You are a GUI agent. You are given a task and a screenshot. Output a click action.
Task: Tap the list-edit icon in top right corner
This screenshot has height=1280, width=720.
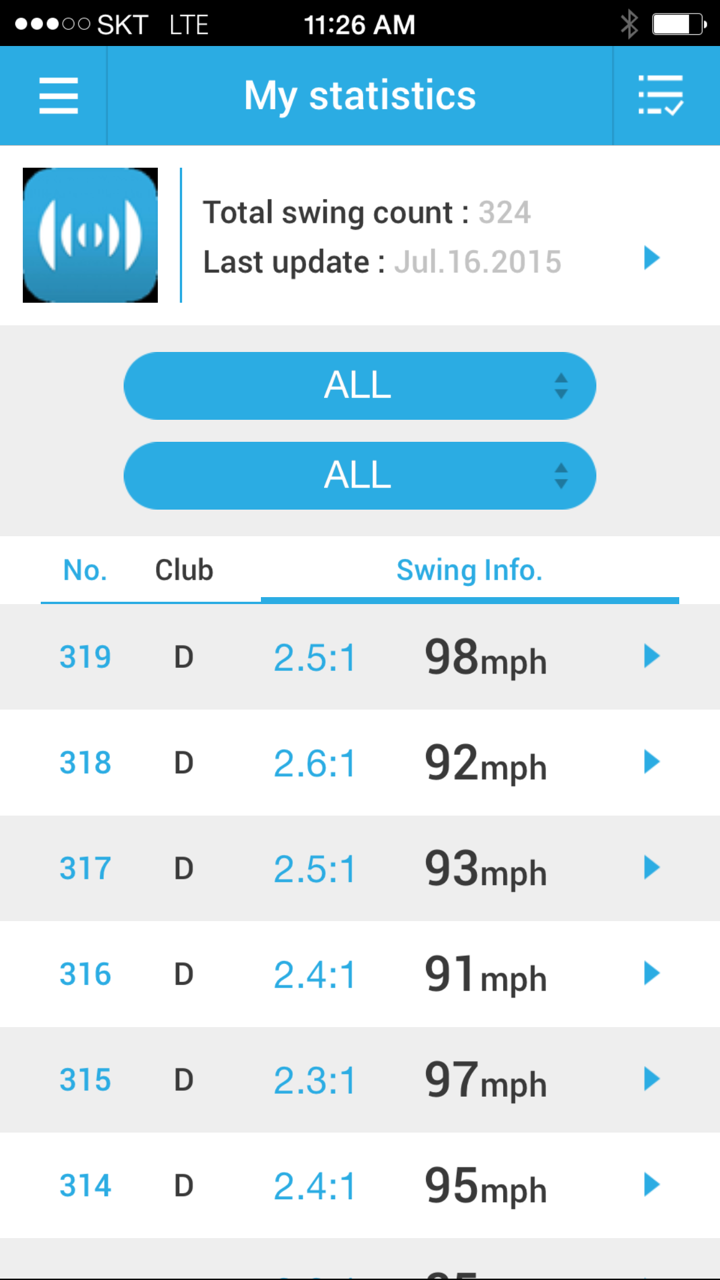[661, 95]
